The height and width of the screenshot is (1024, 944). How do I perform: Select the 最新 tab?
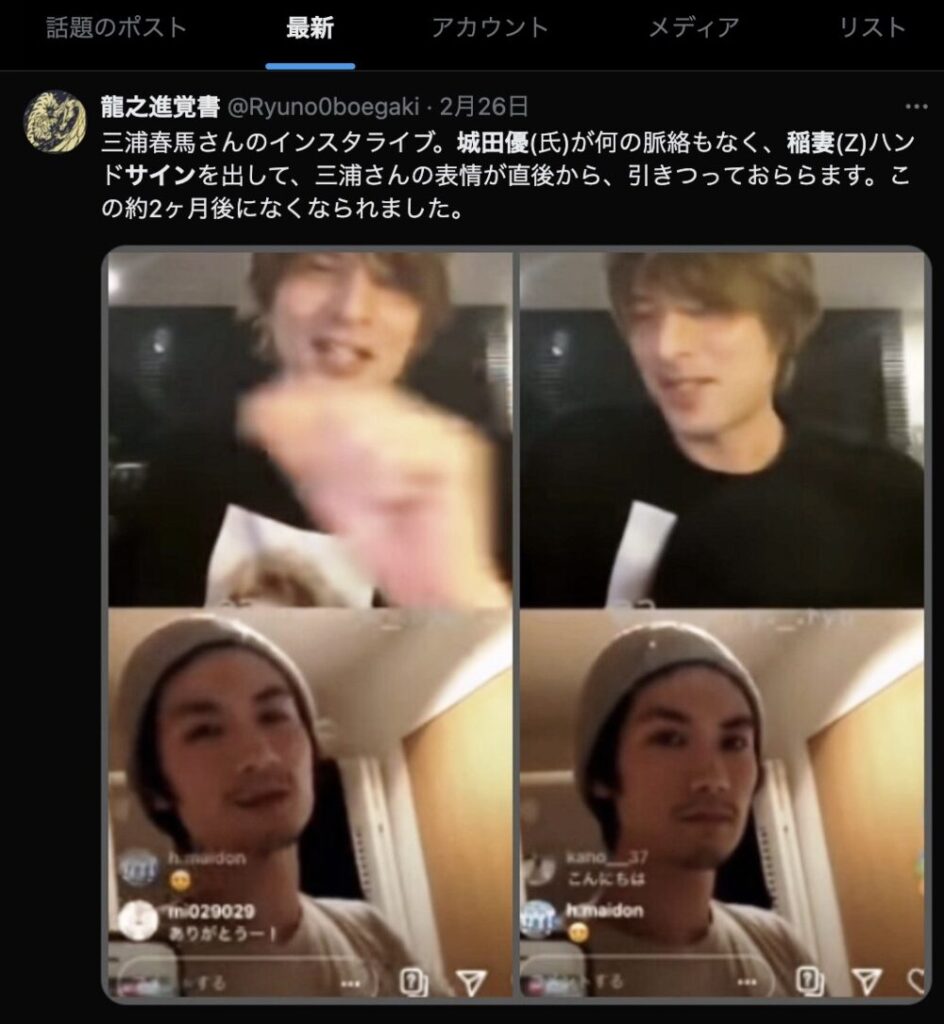pyautogui.click(x=310, y=28)
